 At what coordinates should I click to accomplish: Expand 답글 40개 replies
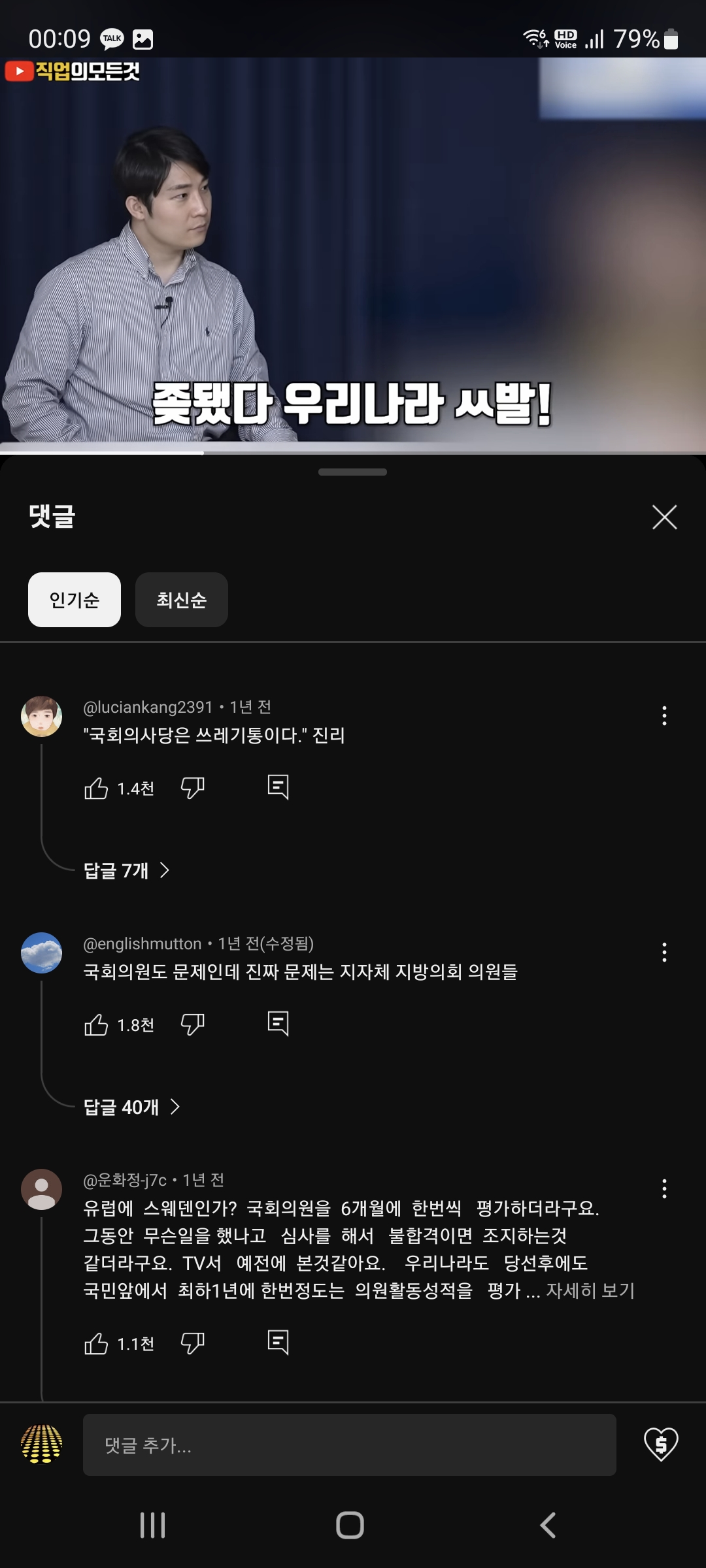point(131,1107)
